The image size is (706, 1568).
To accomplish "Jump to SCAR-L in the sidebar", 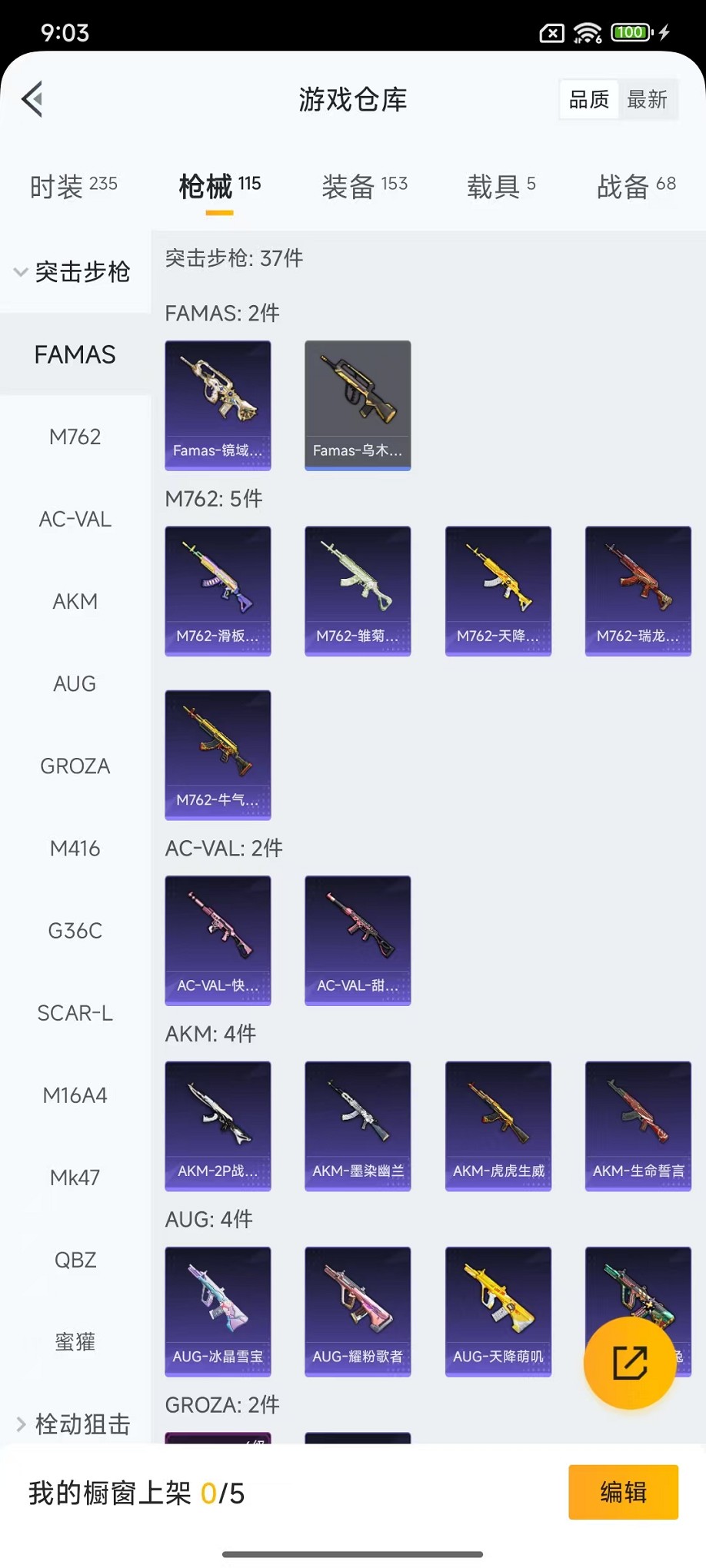I will 75,1013.
